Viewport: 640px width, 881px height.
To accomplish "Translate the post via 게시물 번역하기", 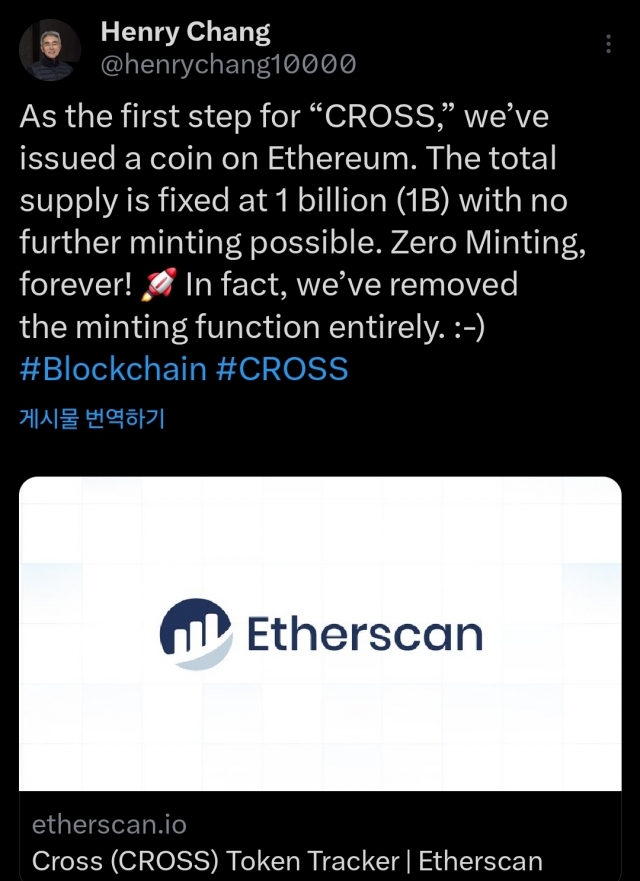I will pyautogui.click(x=92, y=419).
